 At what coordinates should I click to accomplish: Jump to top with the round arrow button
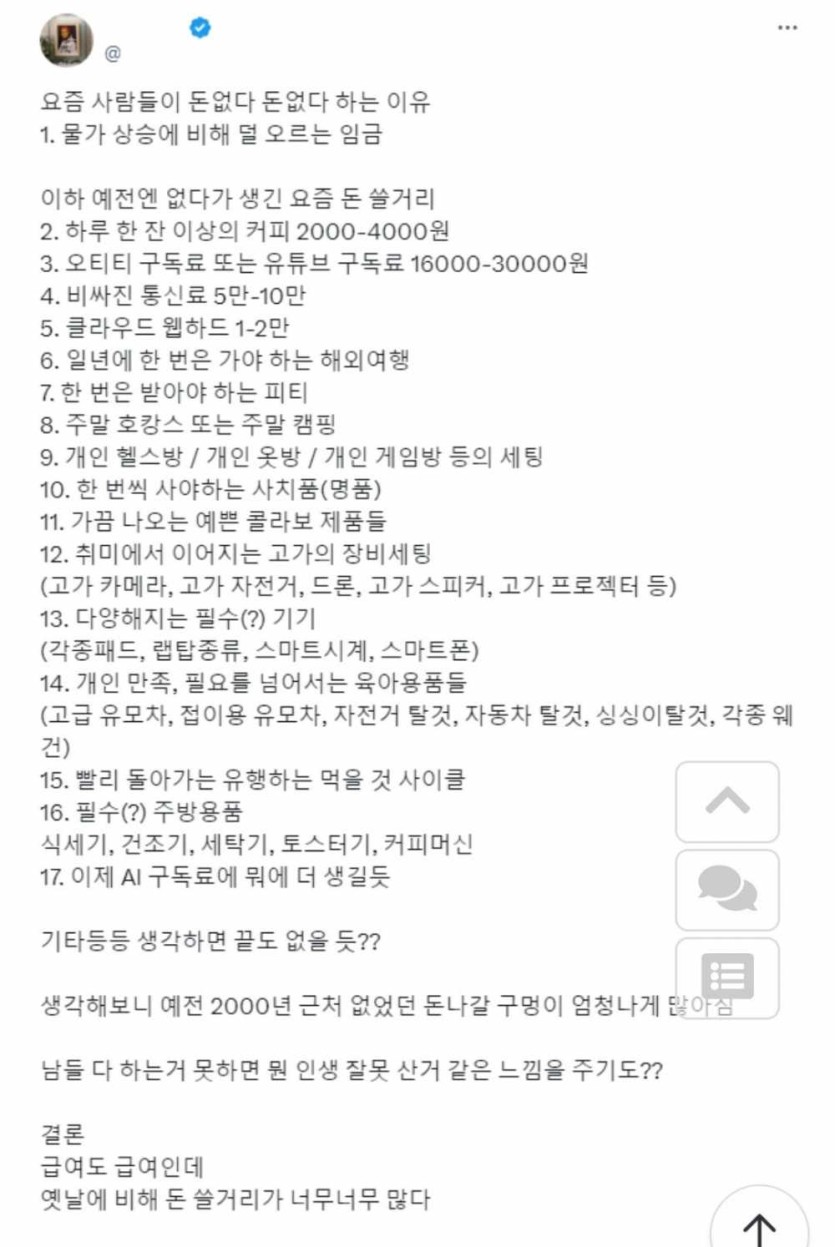point(760,1225)
